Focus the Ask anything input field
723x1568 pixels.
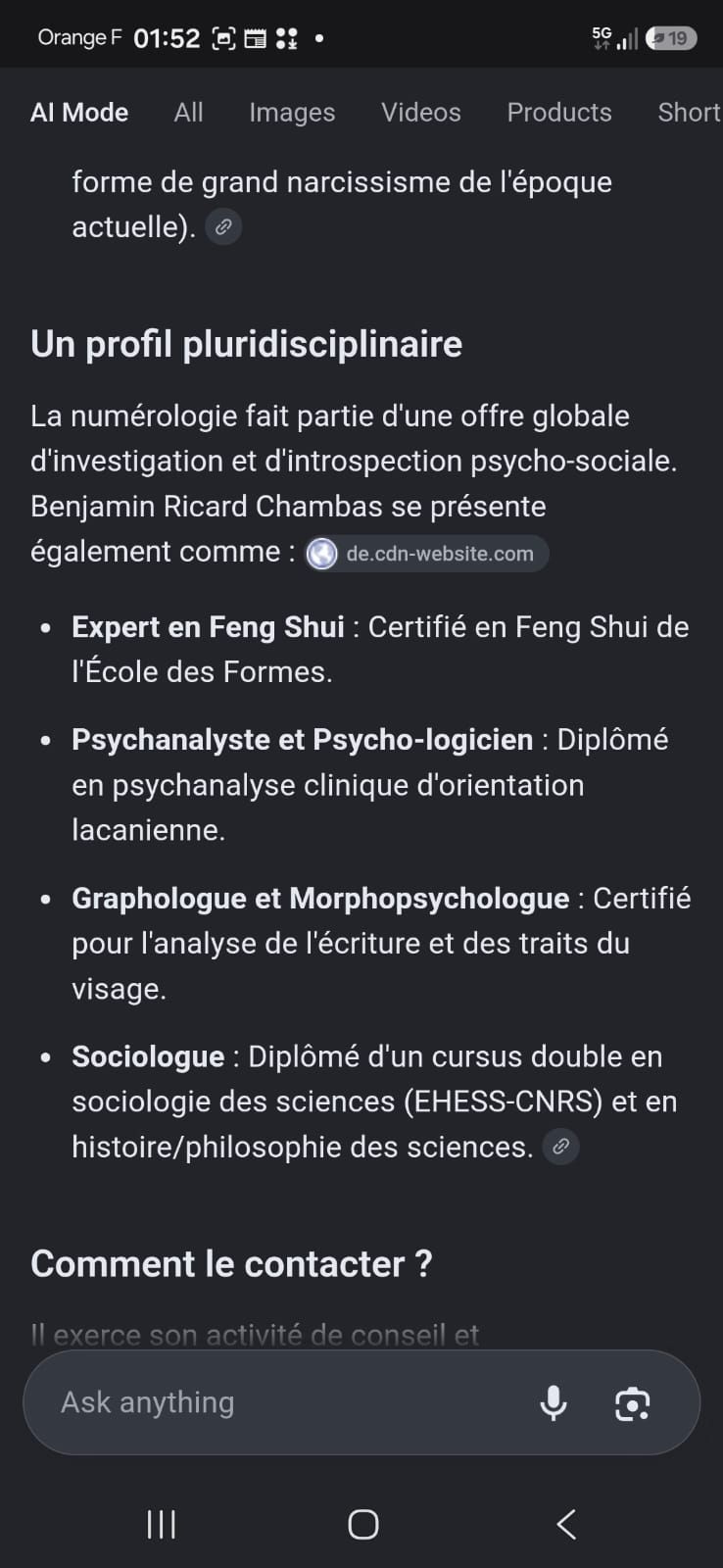(284, 1402)
